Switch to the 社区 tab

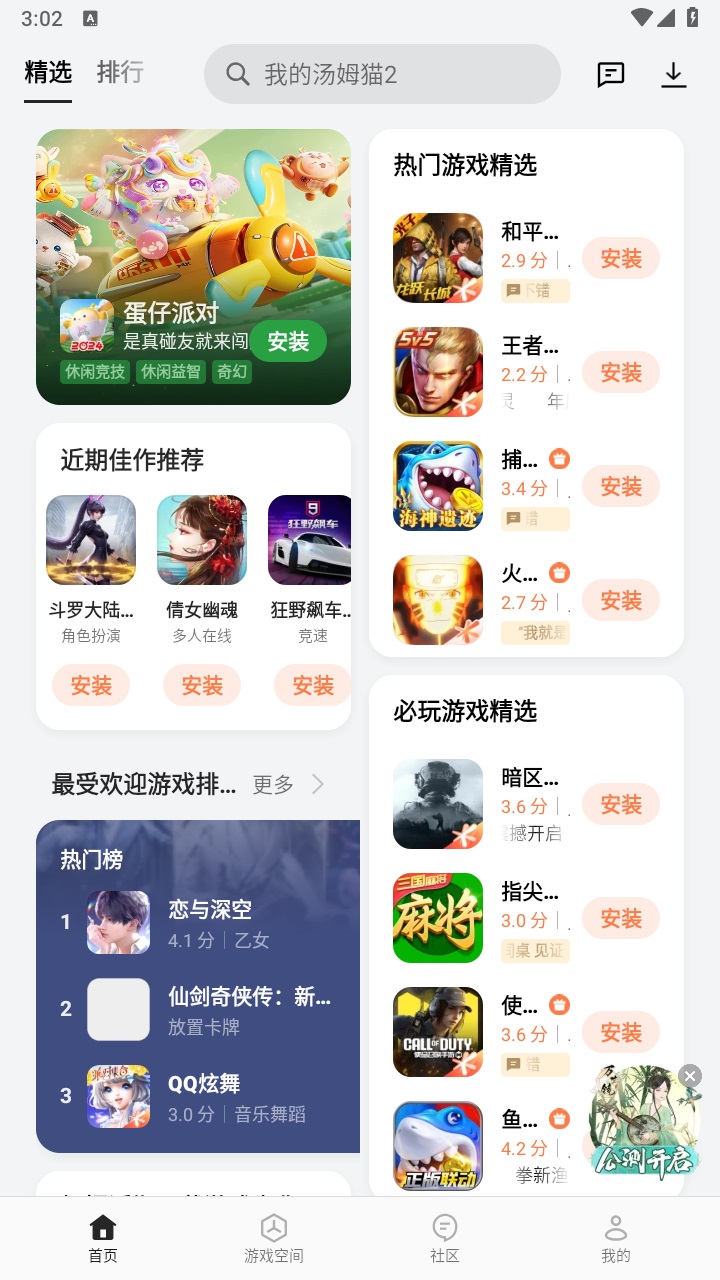[445, 1238]
